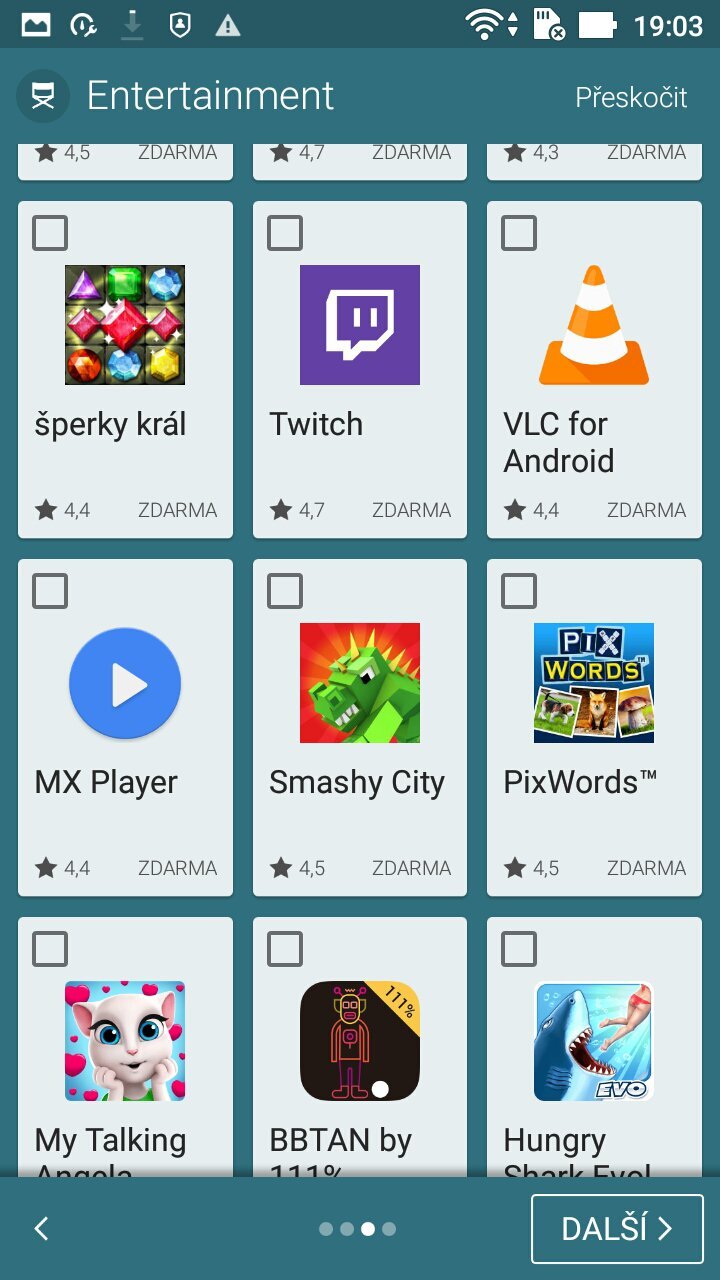720x1280 pixels.
Task: Open the PixWords card
Action: click(594, 683)
